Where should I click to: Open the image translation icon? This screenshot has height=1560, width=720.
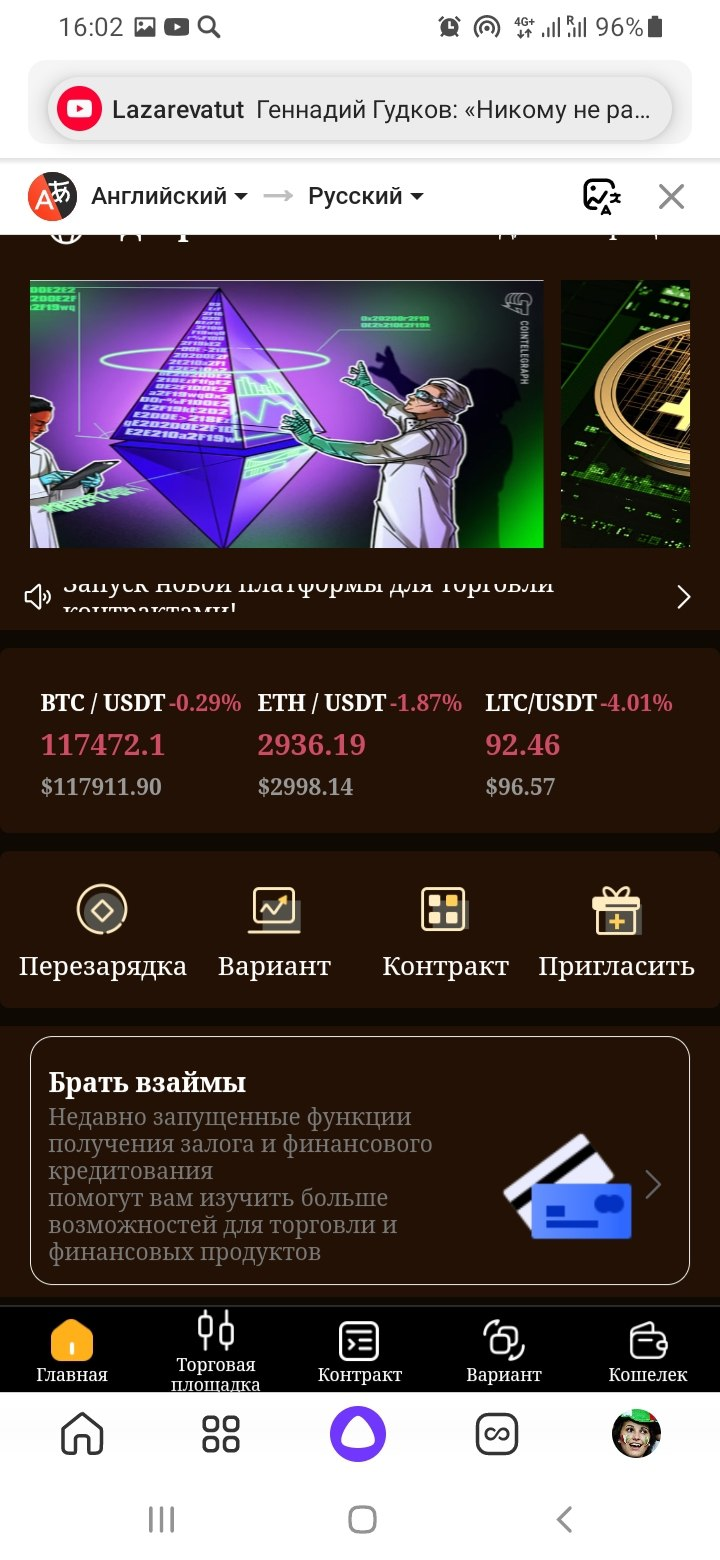coord(602,196)
